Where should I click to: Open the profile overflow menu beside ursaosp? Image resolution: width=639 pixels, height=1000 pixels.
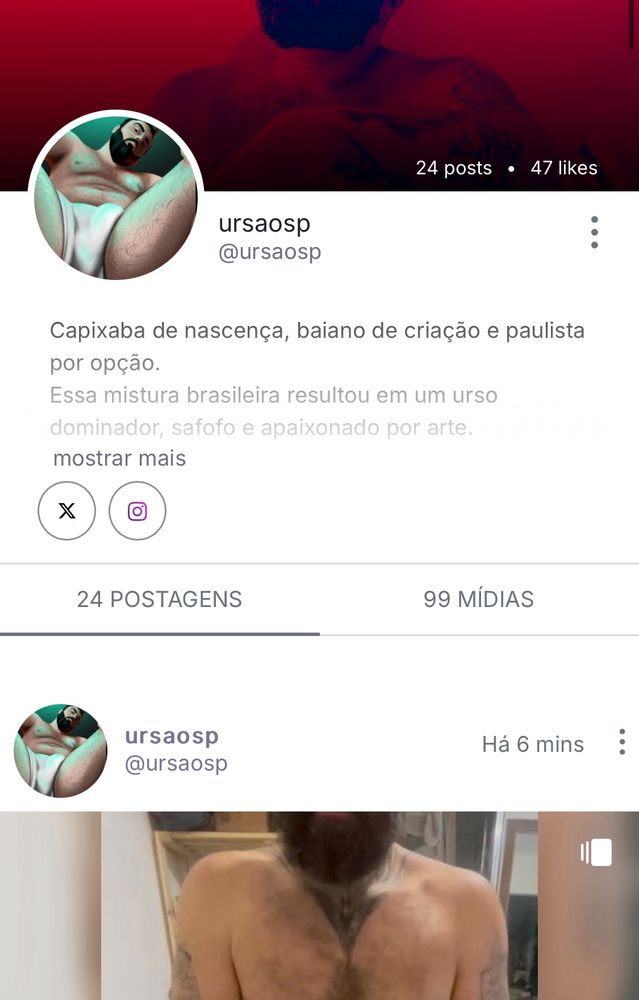594,232
